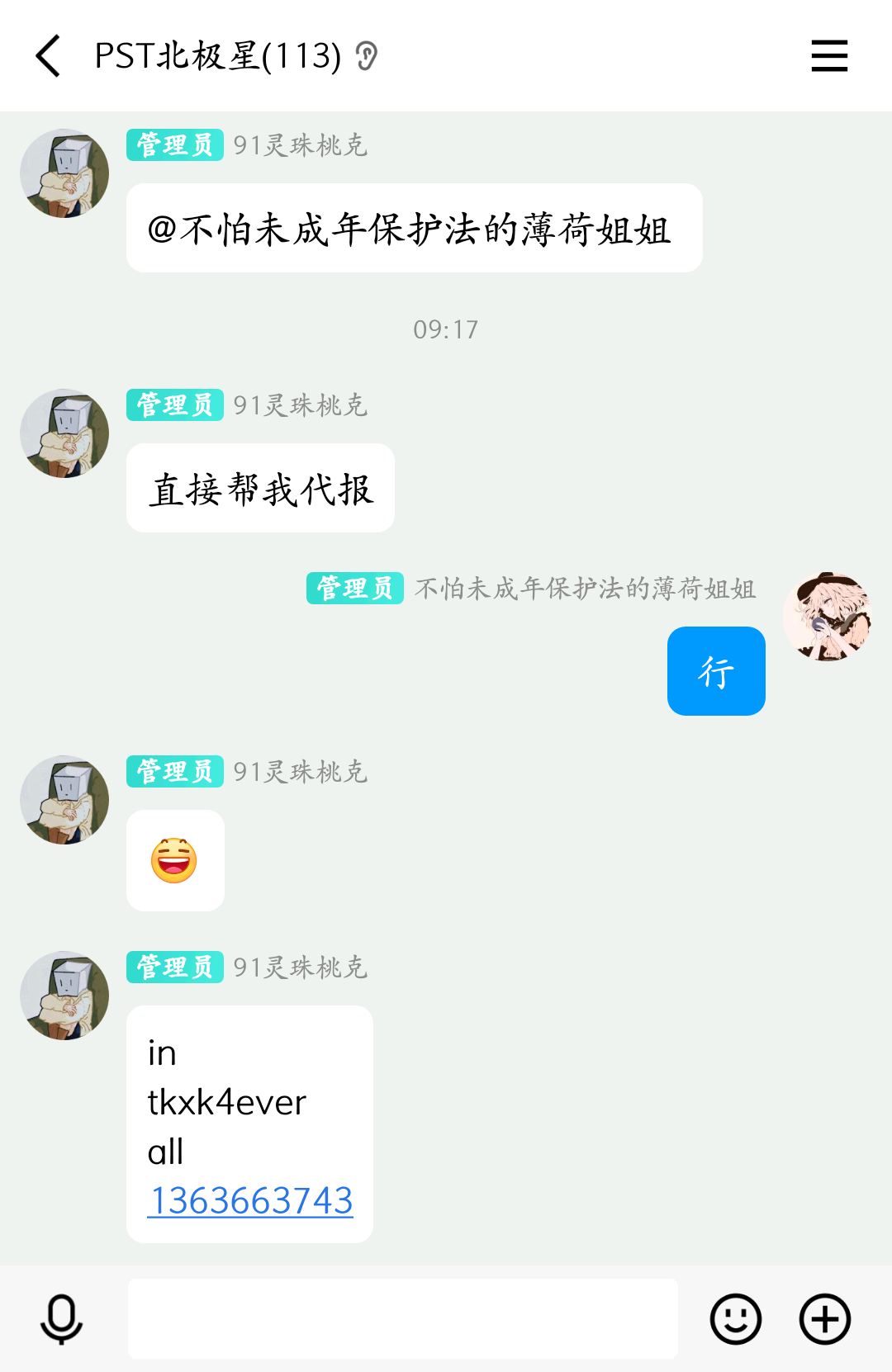Open the plus attachment options
This screenshot has width=892, height=1372.
click(824, 1318)
